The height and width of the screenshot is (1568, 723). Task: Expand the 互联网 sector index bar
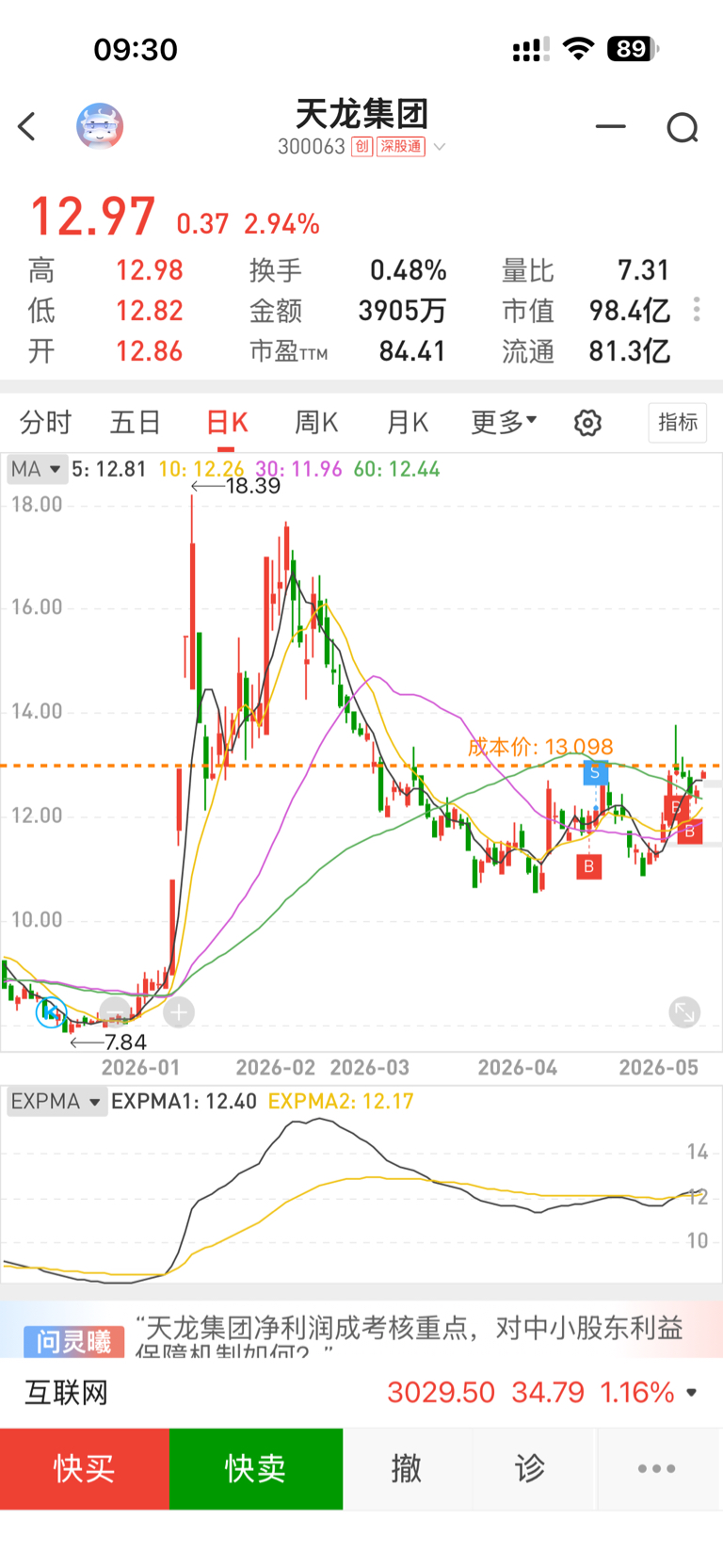click(x=361, y=1392)
